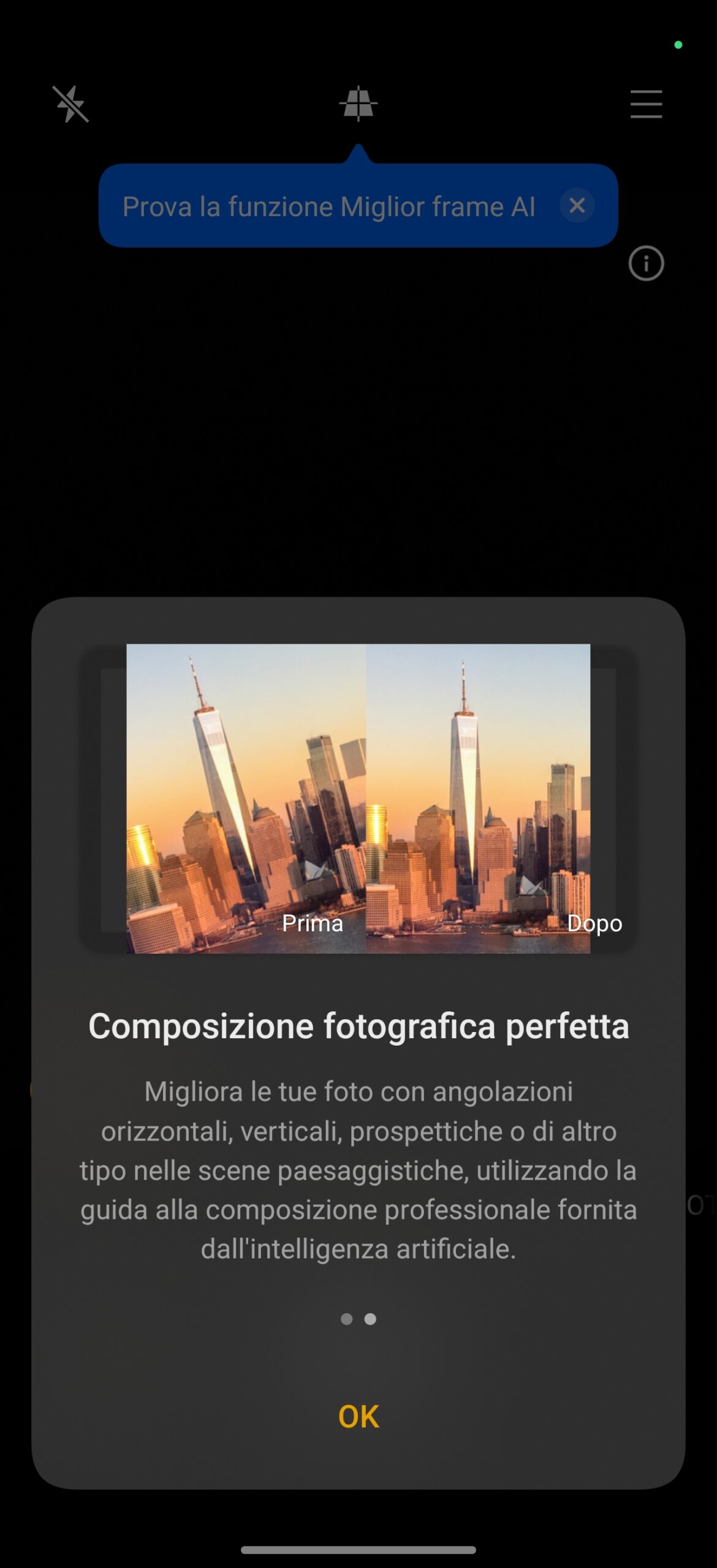This screenshot has height=1568, width=717.
Task: Toggle the flash off icon
Action: tap(70, 104)
